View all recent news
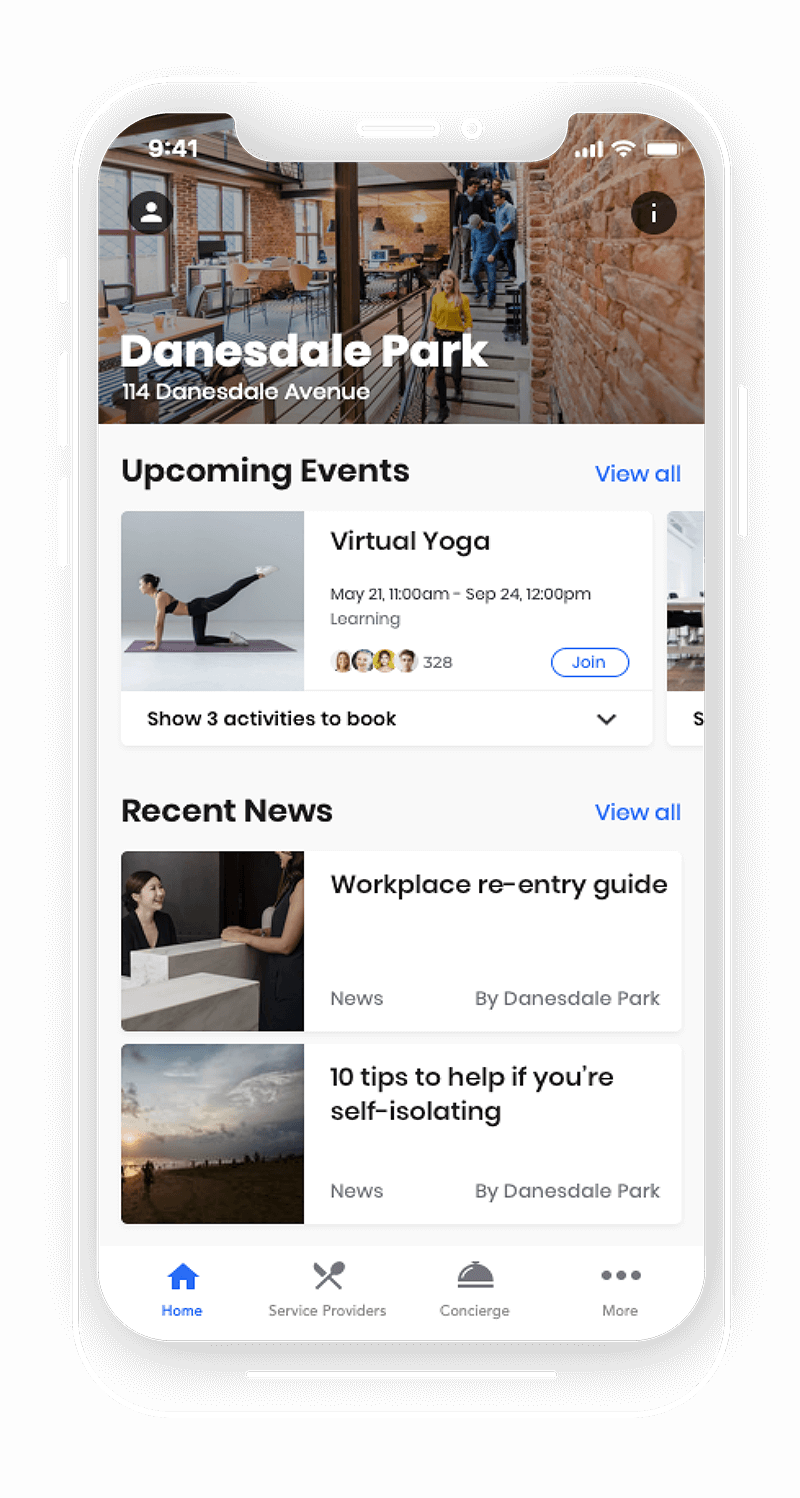The image size is (800, 1498). (x=637, y=812)
